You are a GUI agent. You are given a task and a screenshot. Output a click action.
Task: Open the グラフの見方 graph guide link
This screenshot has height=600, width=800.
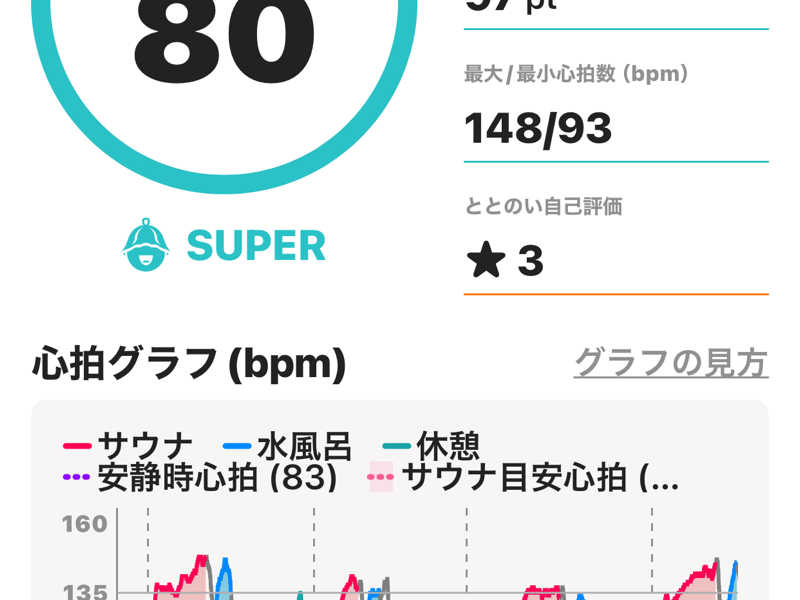pos(670,363)
